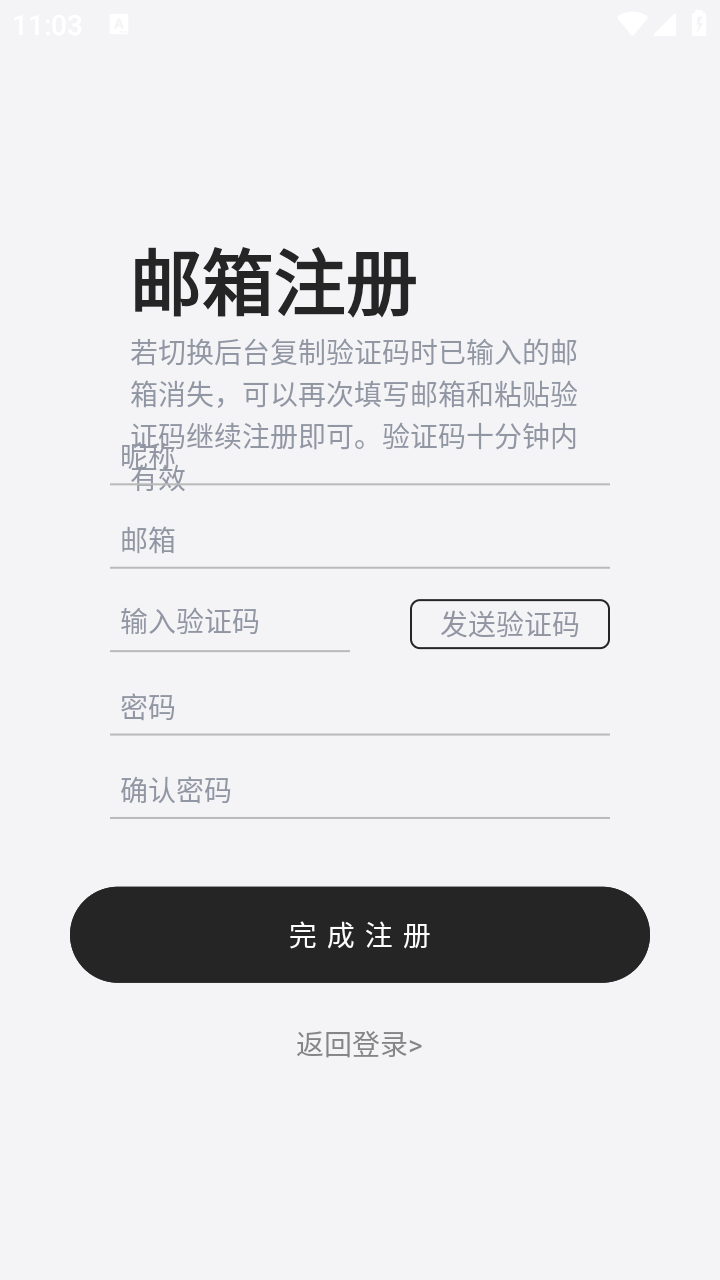
Task: Go back via 返回登录> link
Action: (x=360, y=1045)
